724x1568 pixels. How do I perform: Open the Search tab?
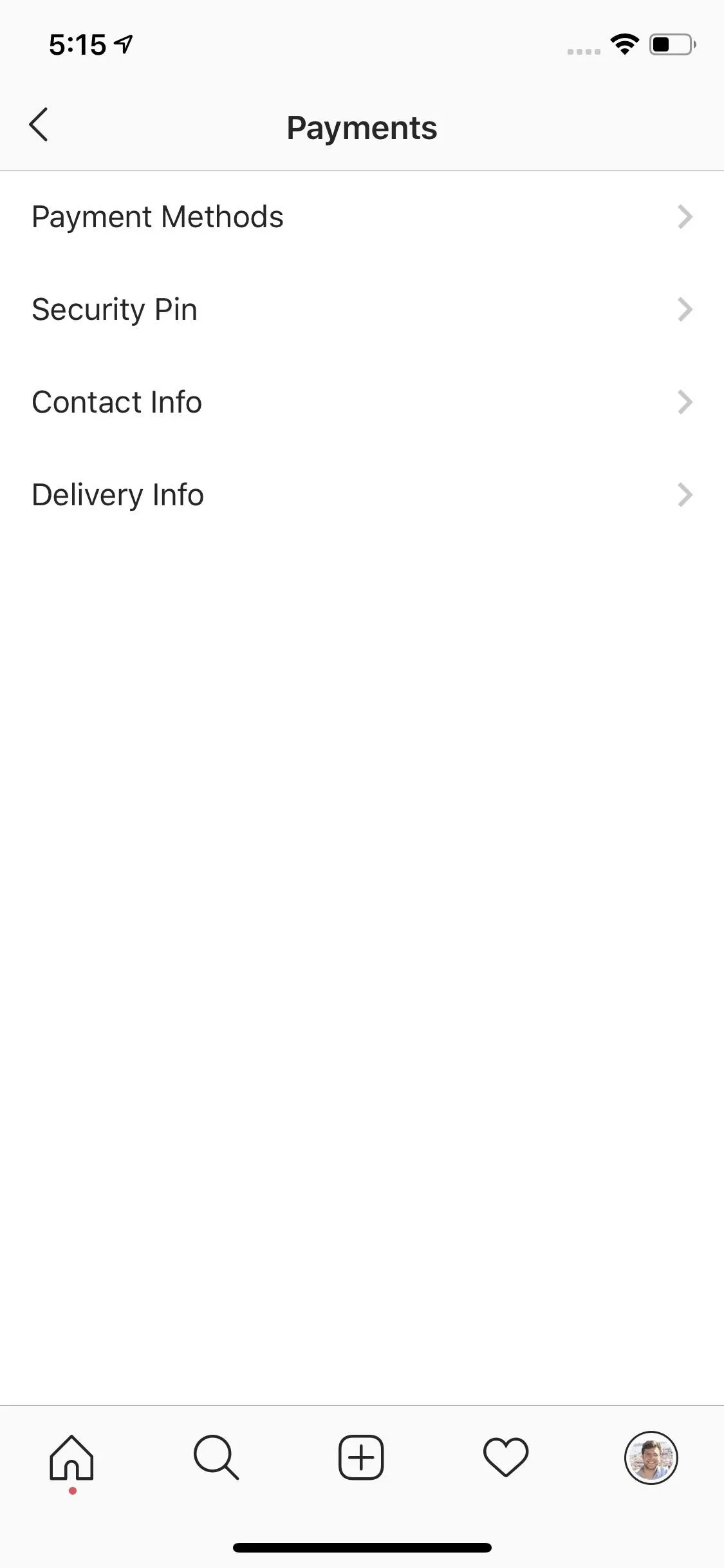[x=216, y=1457]
